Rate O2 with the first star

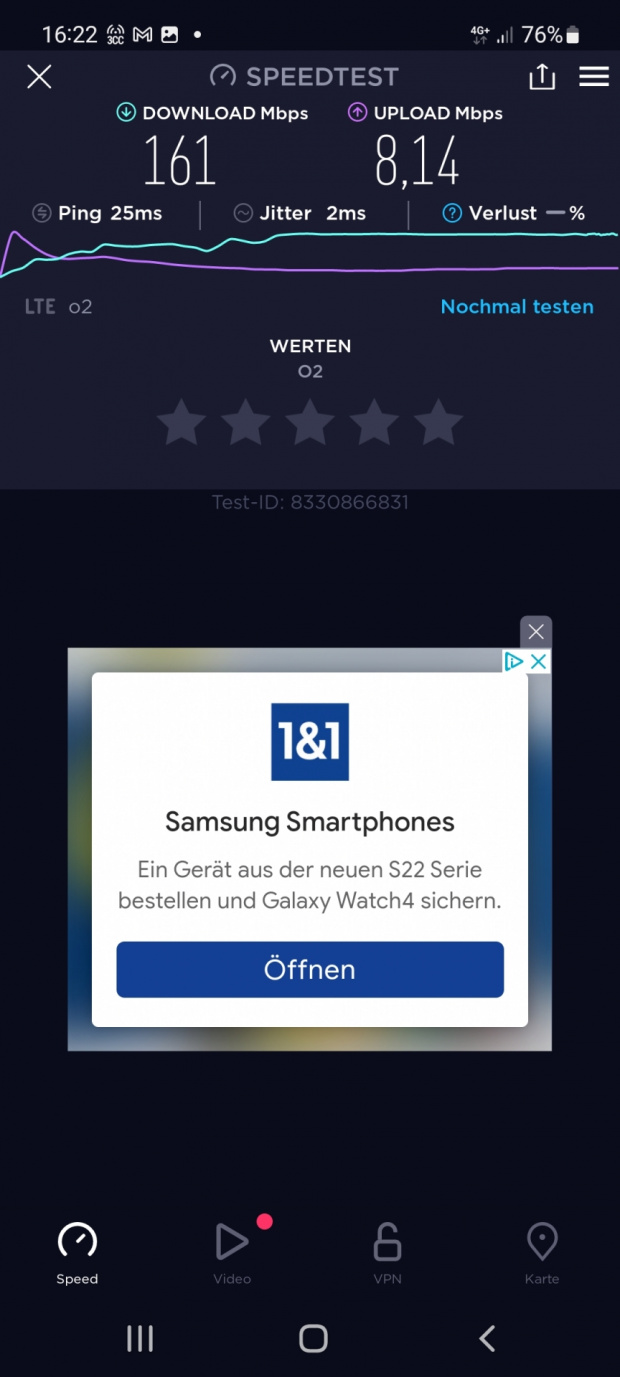182,423
